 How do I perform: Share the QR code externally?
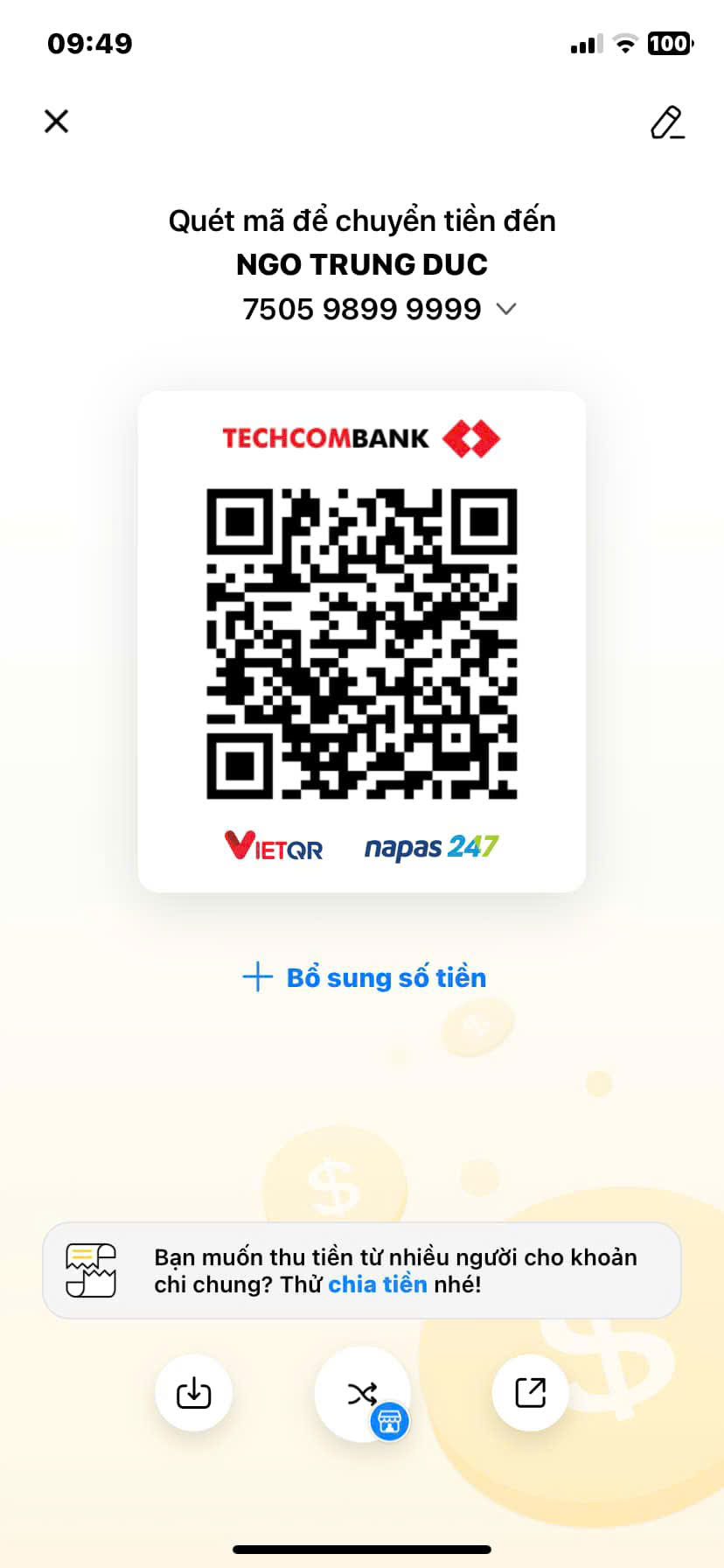(531, 1392)
